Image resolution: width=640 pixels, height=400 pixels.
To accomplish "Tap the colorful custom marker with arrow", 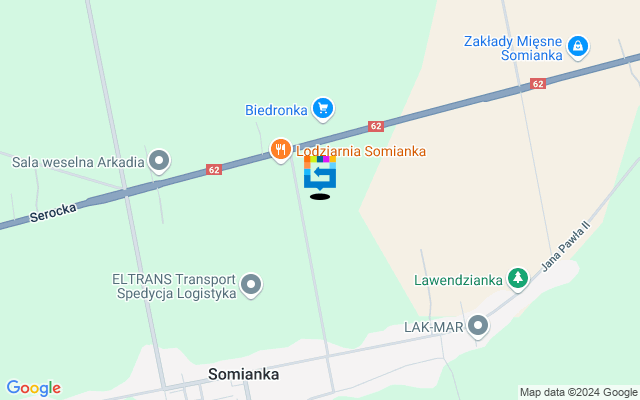I will point(320,172).
